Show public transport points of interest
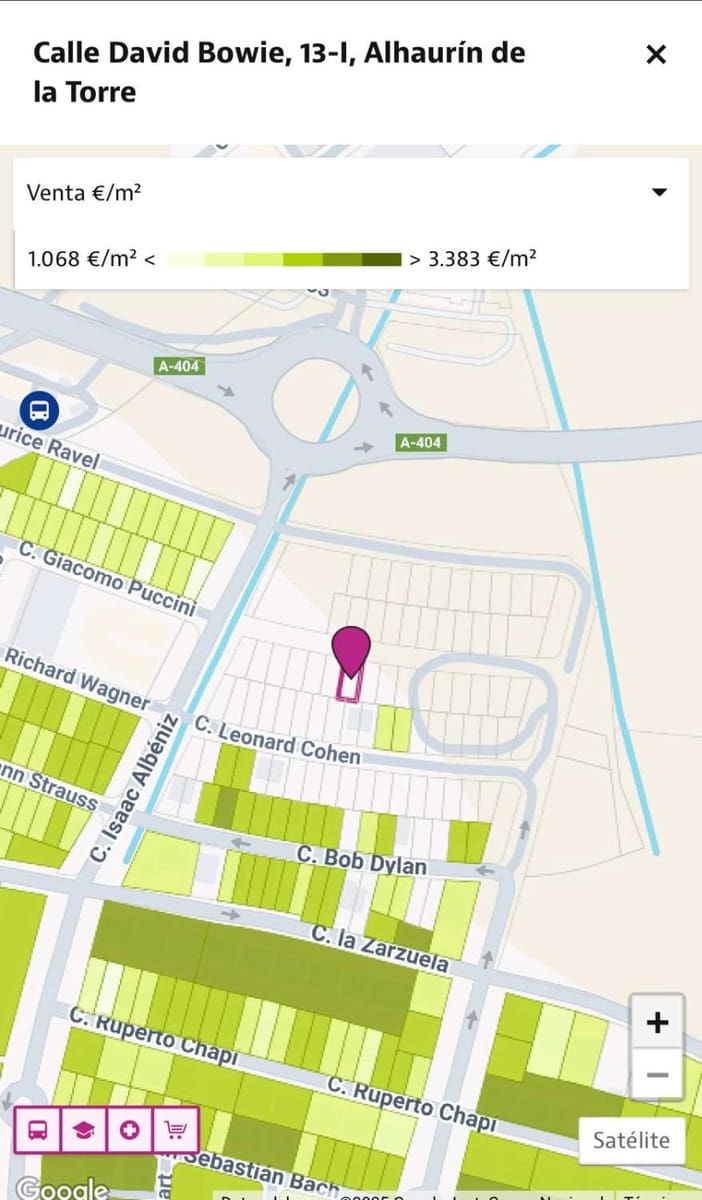Viewport: 702px width, 1200px height. [38, 1131]
